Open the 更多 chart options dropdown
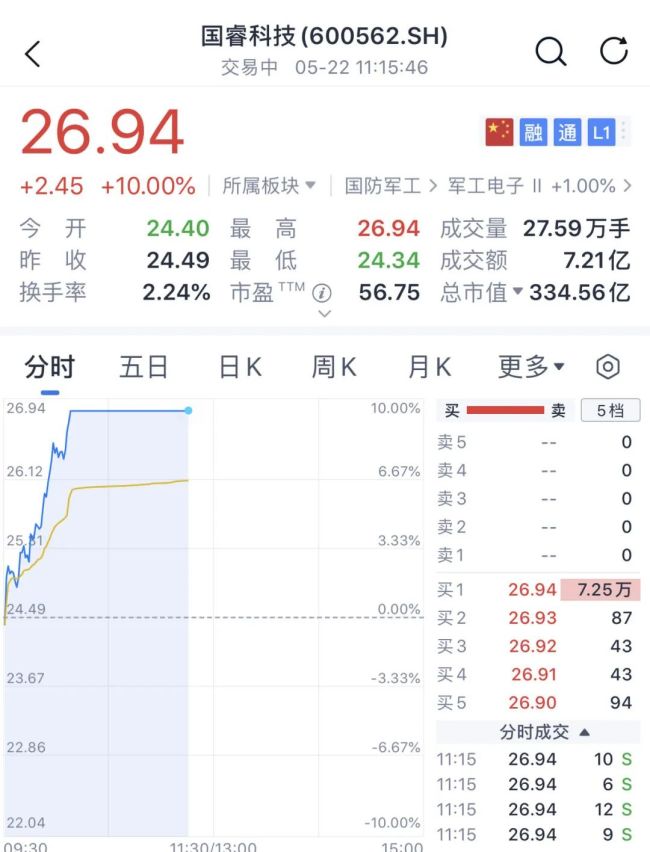The width and height of the screenshot is (650, 852). pos(531,367)
